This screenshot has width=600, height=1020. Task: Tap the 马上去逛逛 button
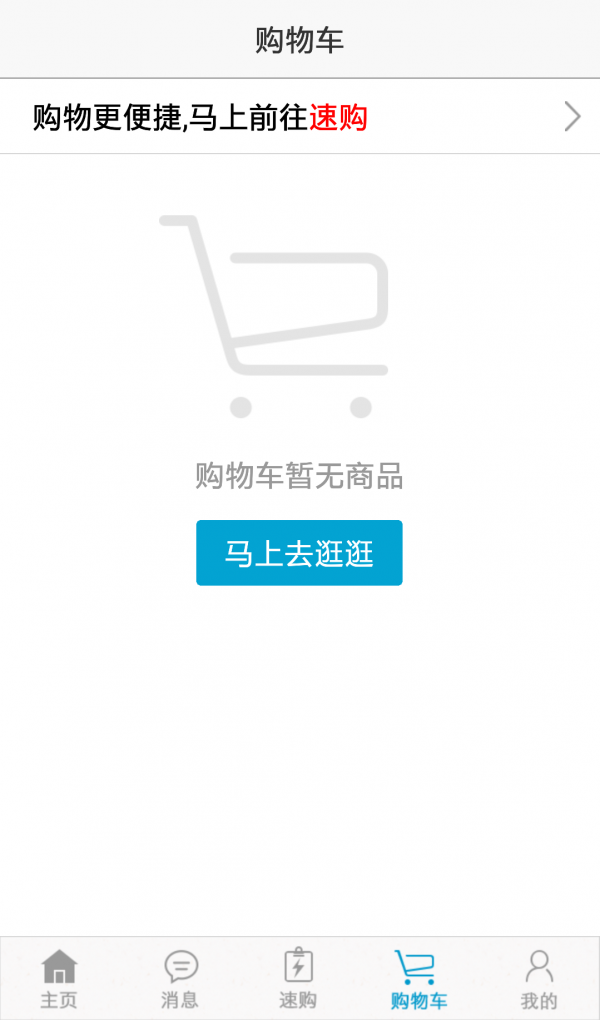299,553
